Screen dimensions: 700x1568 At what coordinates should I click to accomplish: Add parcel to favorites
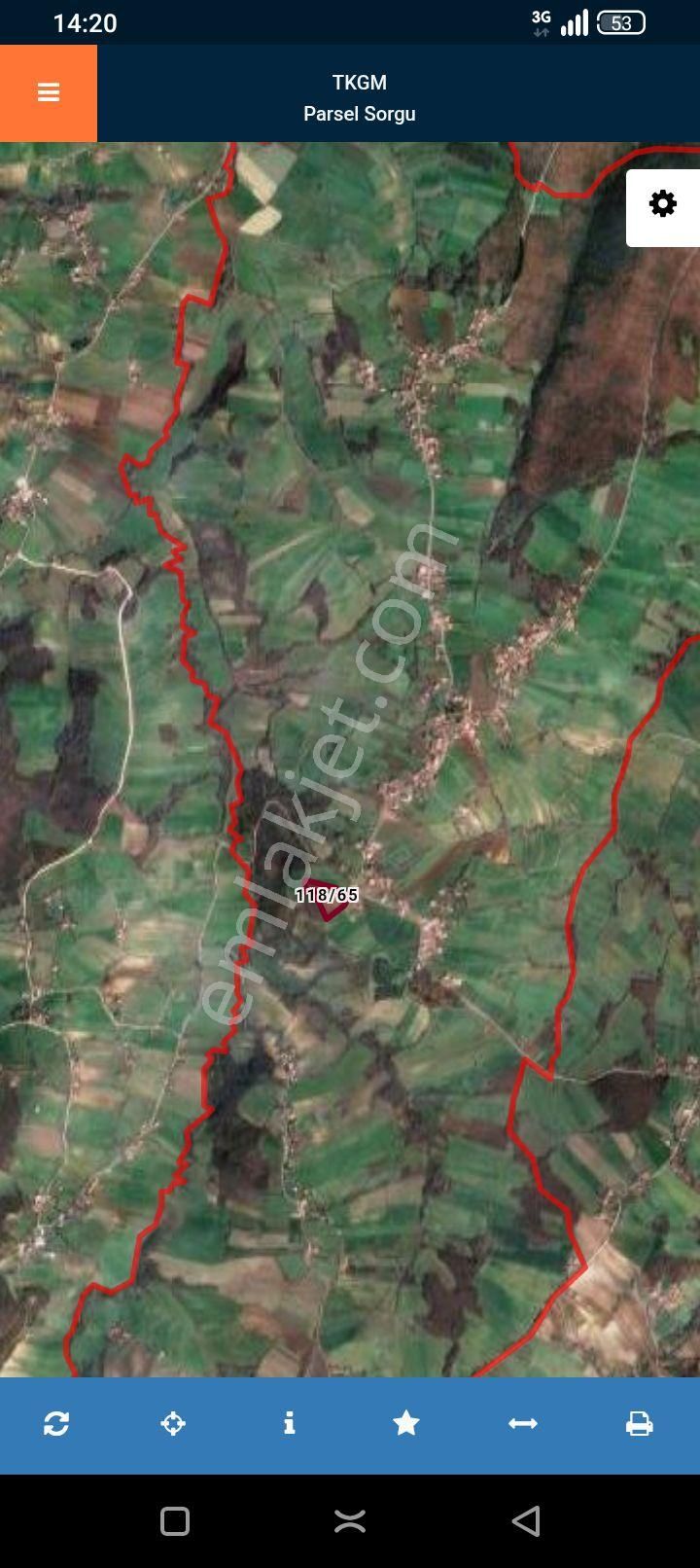405,1423
